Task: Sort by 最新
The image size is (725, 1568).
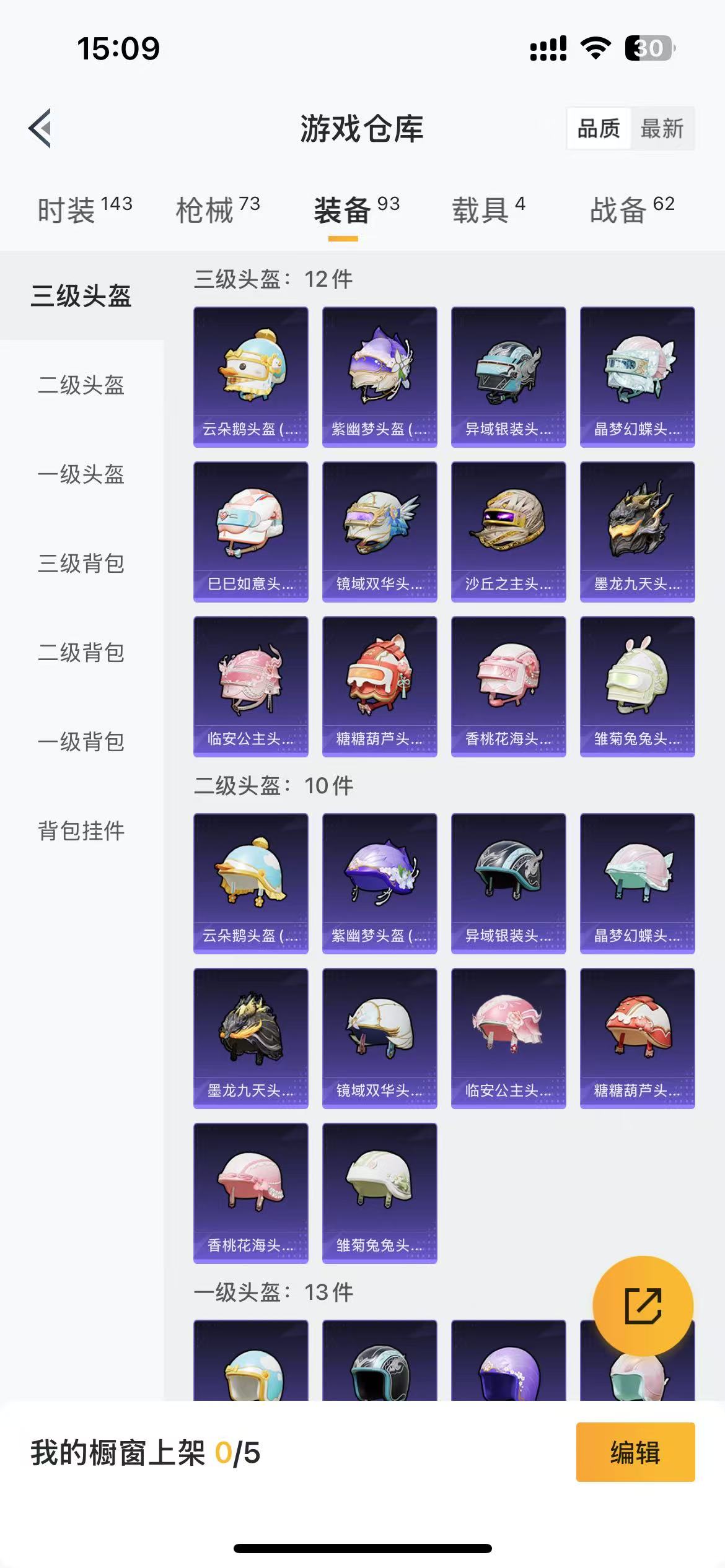Action: point(662,129)
